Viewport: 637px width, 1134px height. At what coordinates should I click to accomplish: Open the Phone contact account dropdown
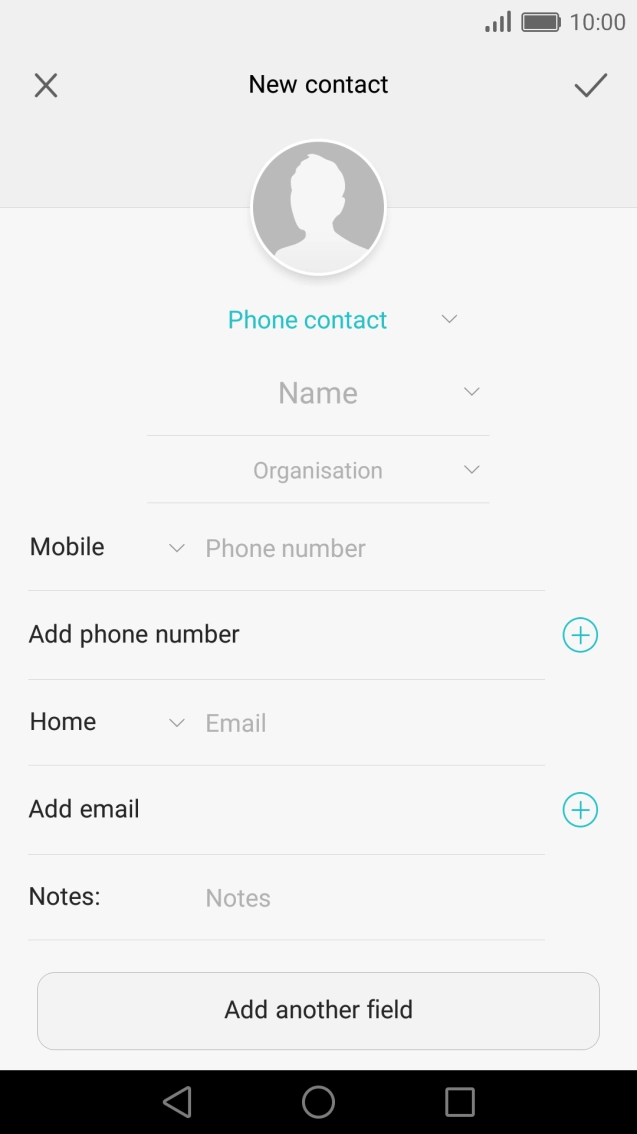[x=343, y=320]
